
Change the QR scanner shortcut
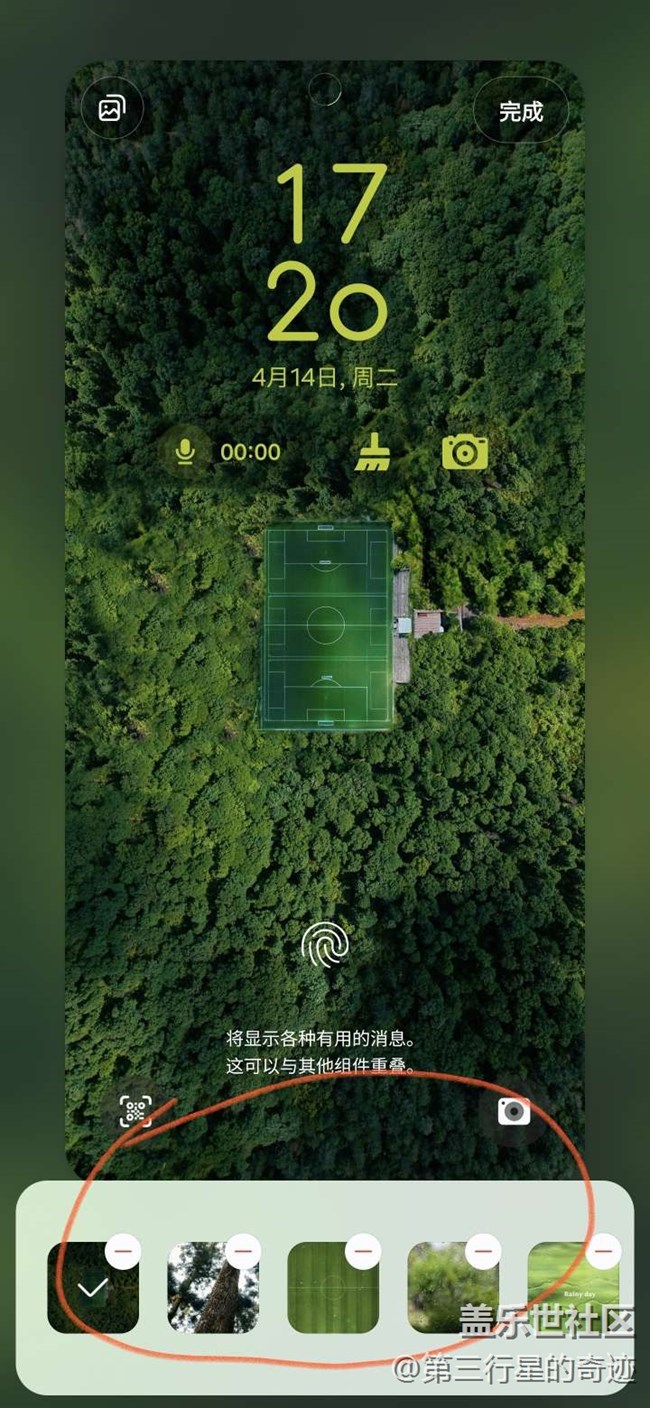coord(136,1110)
